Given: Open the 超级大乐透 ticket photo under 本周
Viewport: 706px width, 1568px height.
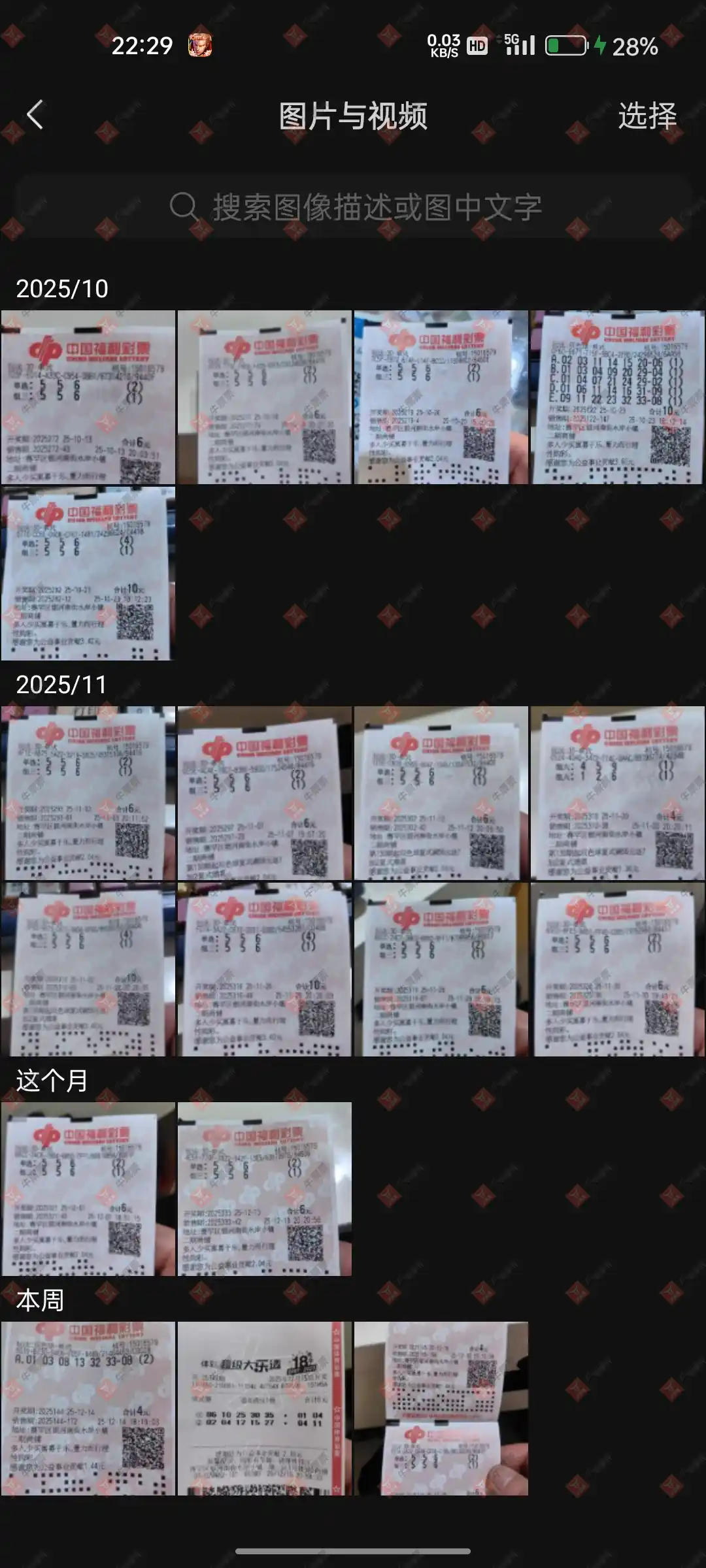Looking at the screenshot, I should pyautogui.click(x=264, y=1408).
